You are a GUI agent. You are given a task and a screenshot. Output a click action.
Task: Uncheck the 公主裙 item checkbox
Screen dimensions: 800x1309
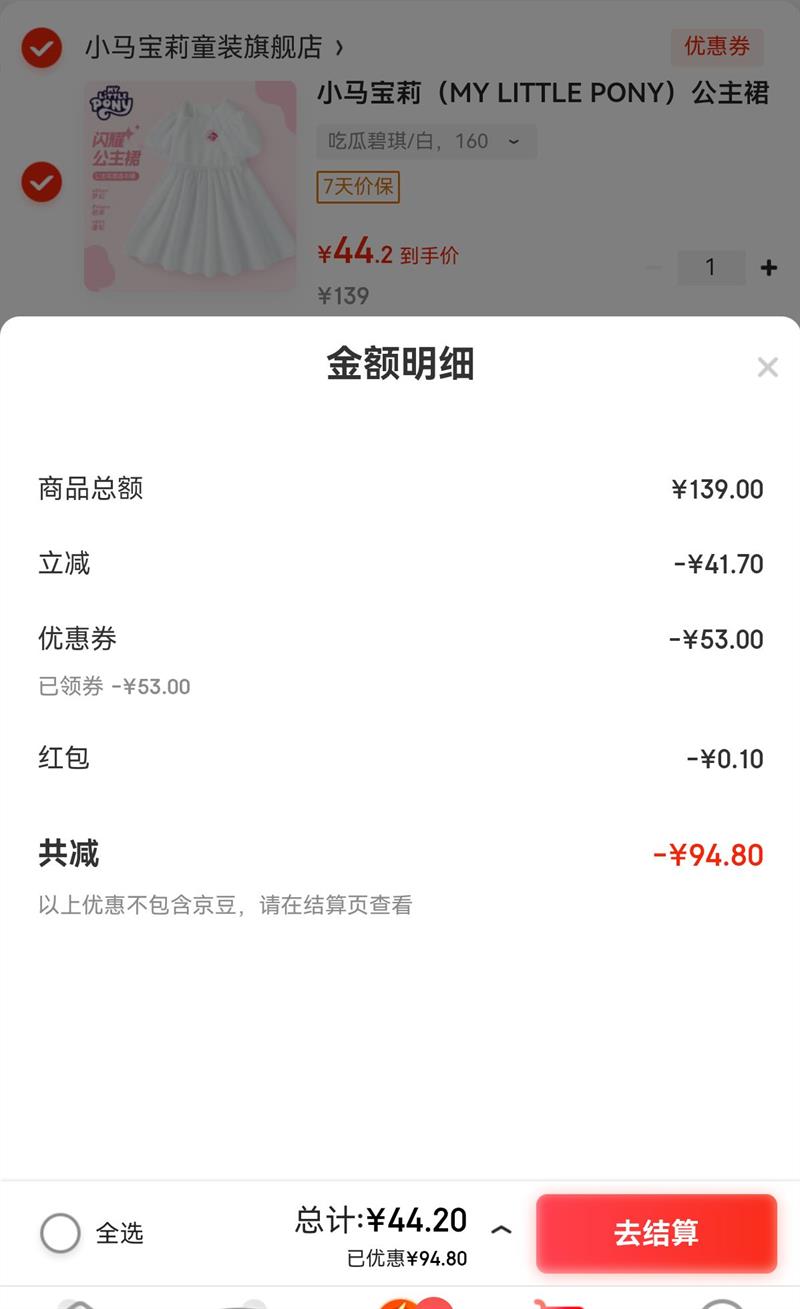pyautogui.click(x=42, y=182)
